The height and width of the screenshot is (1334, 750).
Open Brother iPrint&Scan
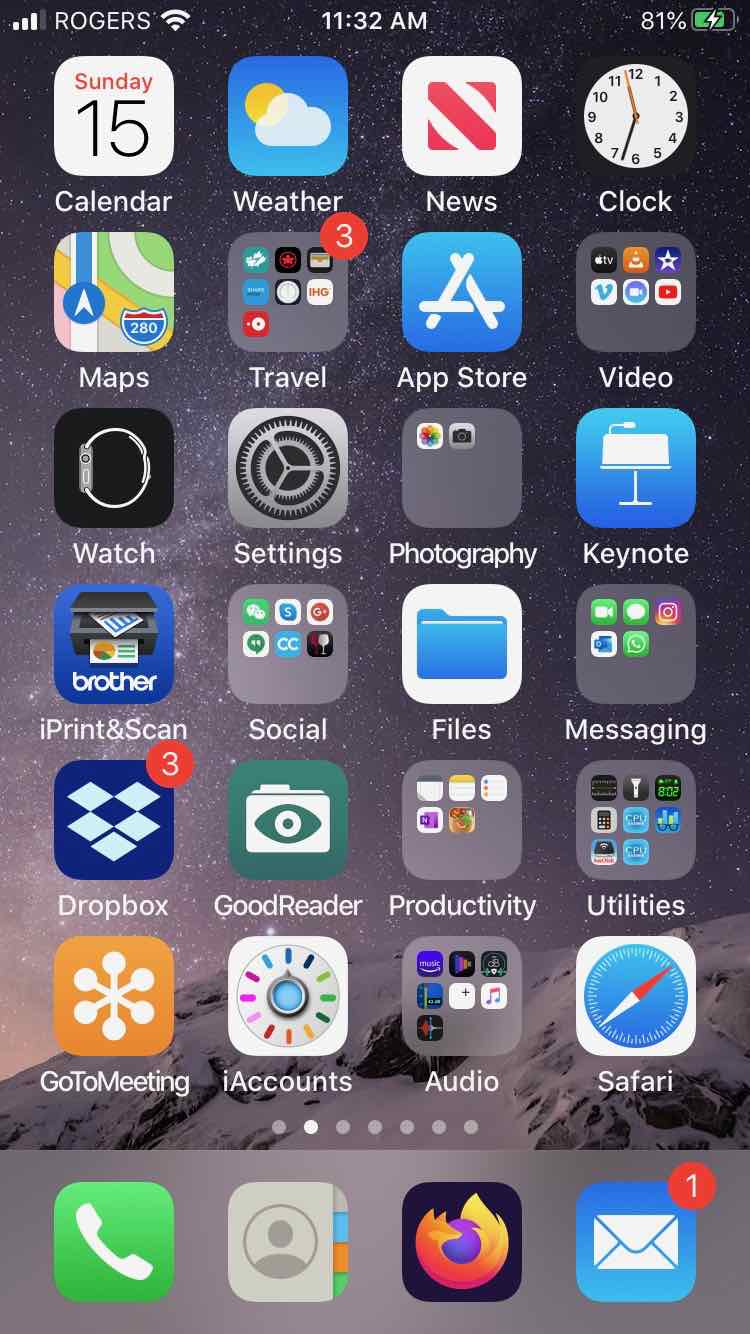[x=113, y=644]
